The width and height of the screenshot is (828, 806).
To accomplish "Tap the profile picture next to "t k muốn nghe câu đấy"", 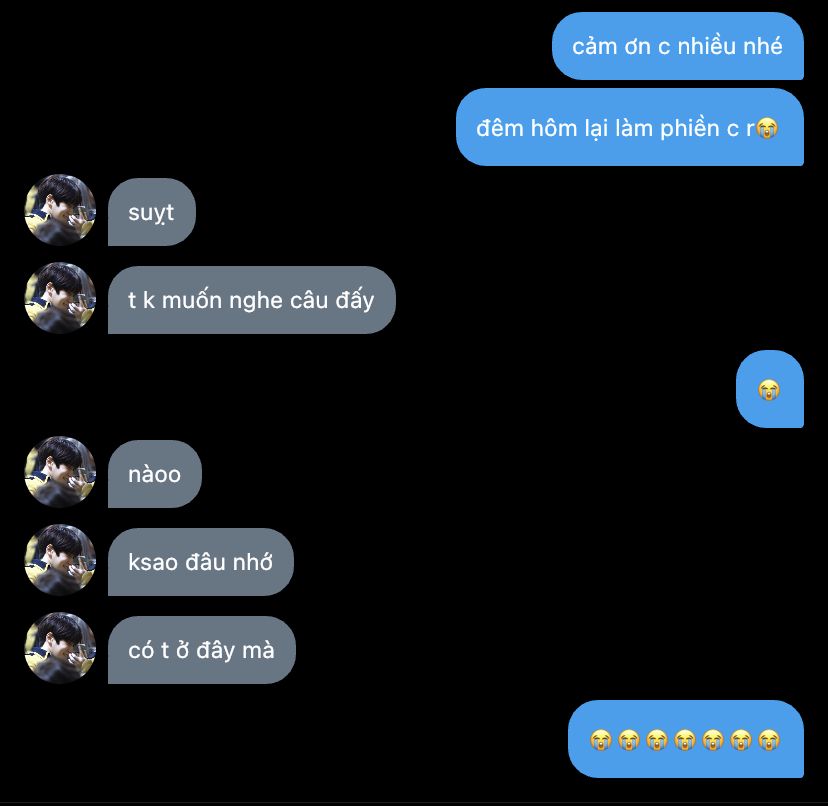I will point(60,299).
